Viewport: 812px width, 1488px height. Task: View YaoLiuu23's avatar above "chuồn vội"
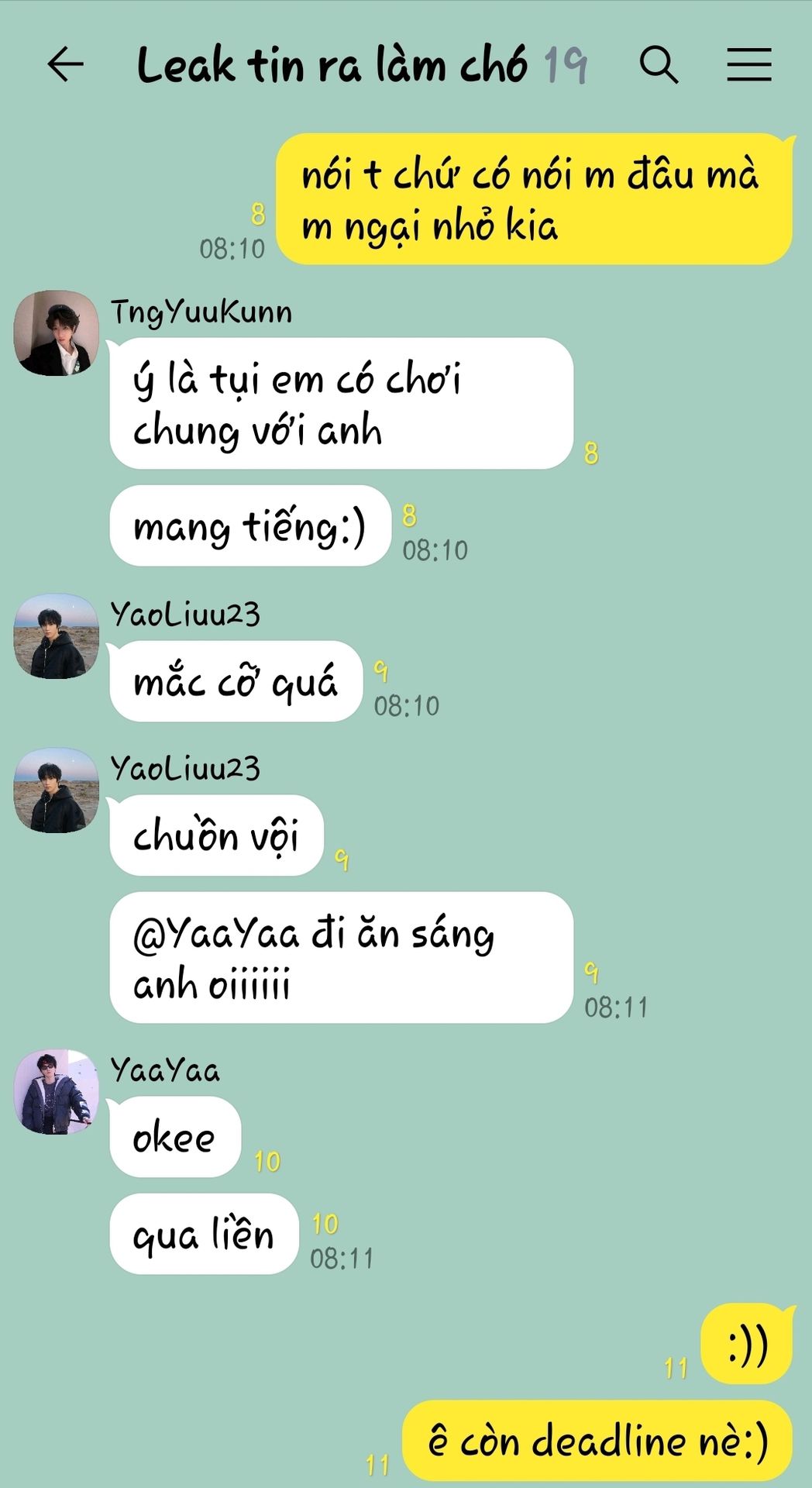pos(57,790)
